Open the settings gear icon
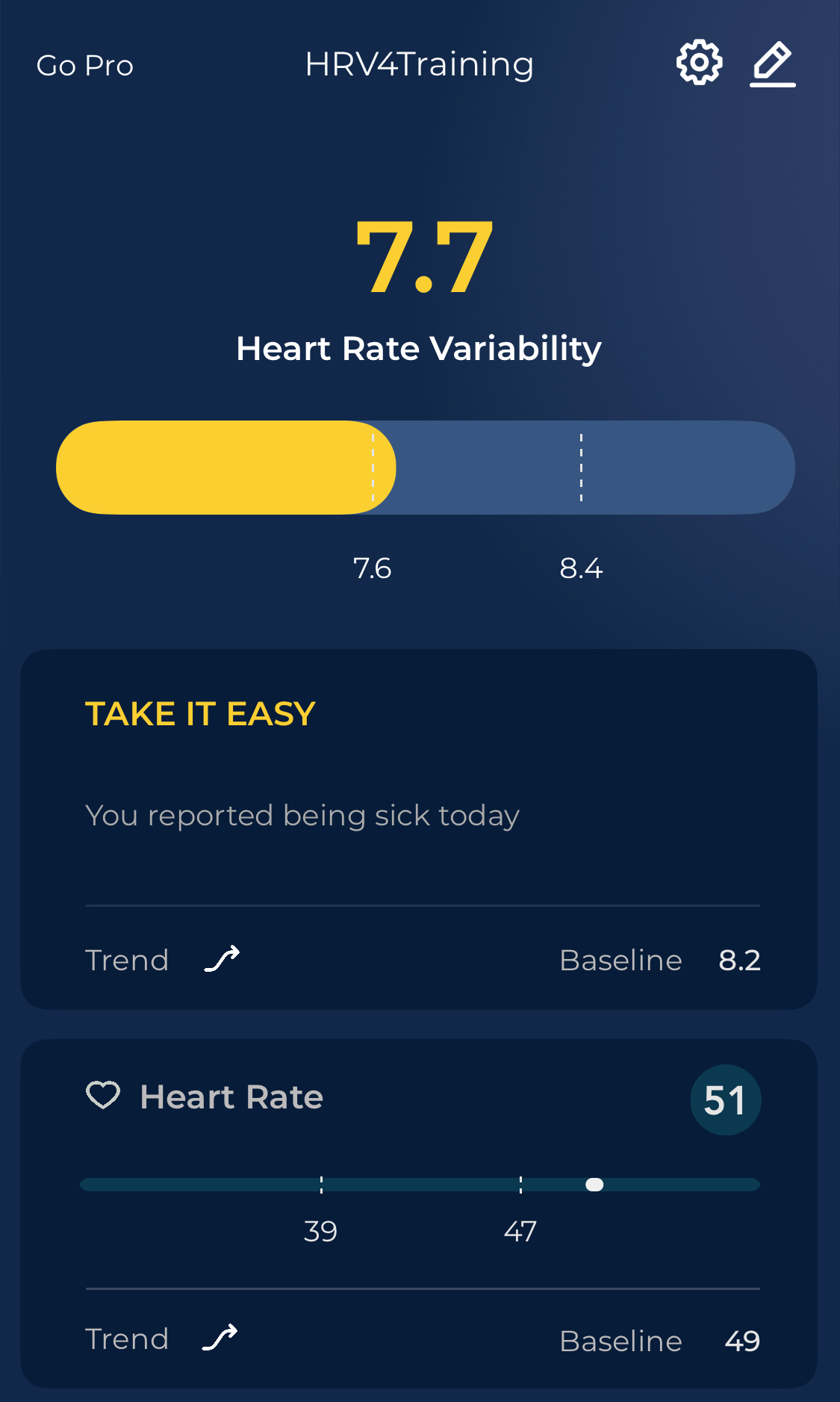840x1402 pixels. (x=699, y=63)
